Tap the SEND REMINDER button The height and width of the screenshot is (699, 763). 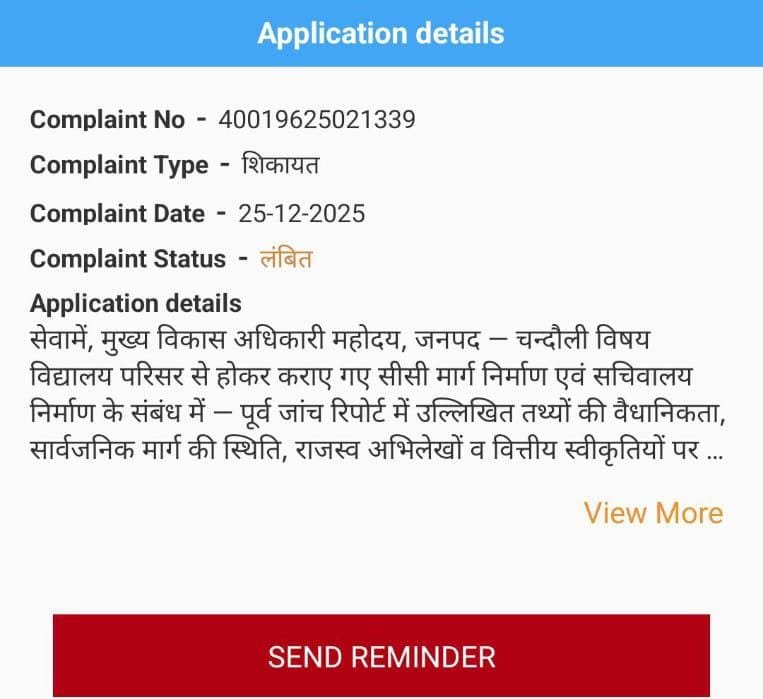click(x=381, y=656)
